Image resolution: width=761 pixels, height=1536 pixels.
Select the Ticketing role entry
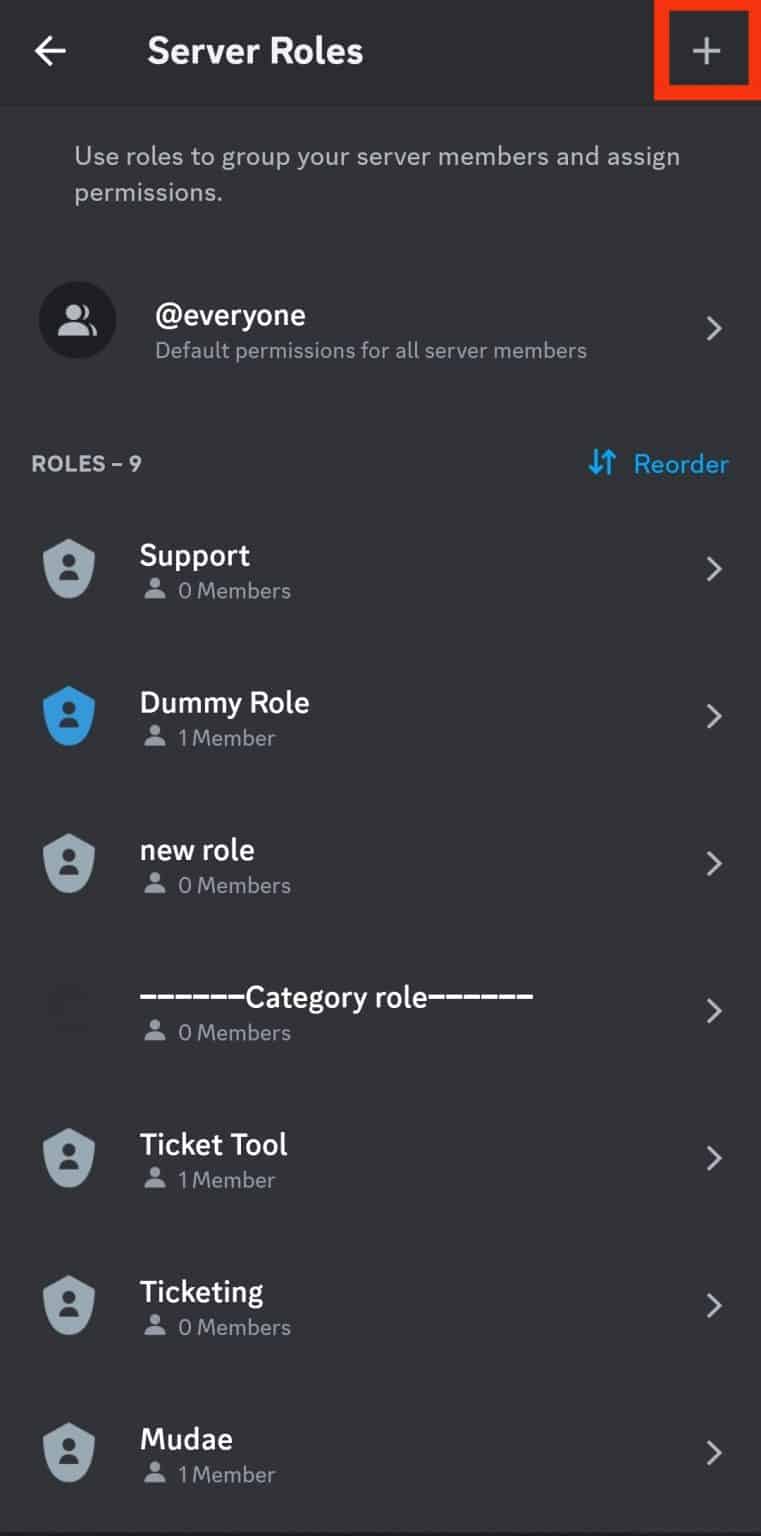pyautogui.click(x=201, y=1291)
